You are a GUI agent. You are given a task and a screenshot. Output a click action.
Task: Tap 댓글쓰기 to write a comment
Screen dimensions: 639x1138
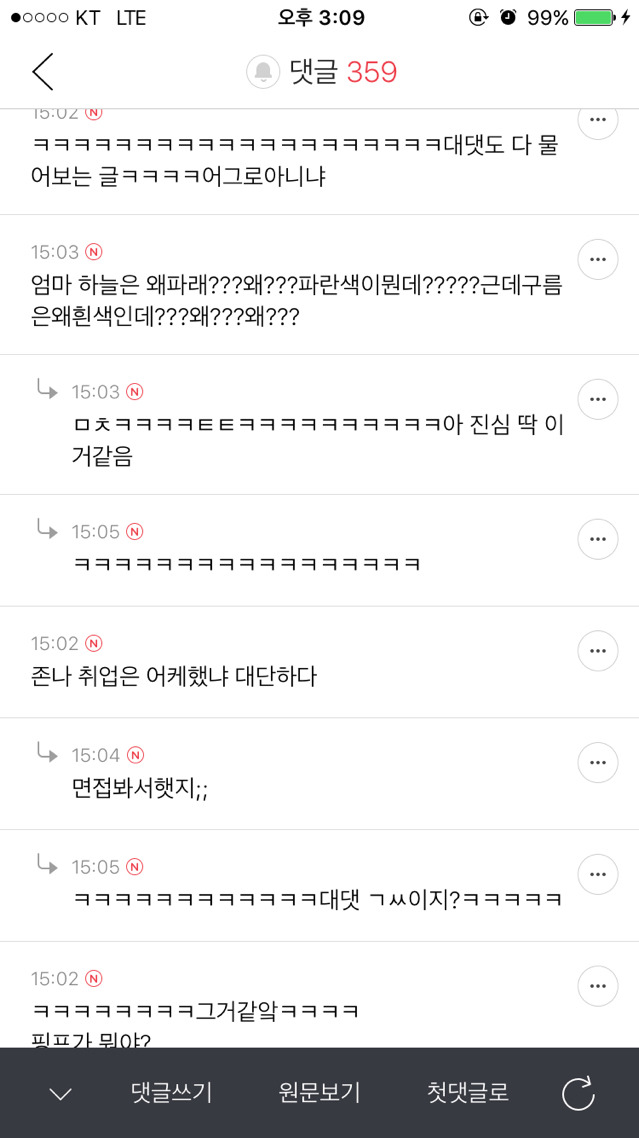point(172,1093)
